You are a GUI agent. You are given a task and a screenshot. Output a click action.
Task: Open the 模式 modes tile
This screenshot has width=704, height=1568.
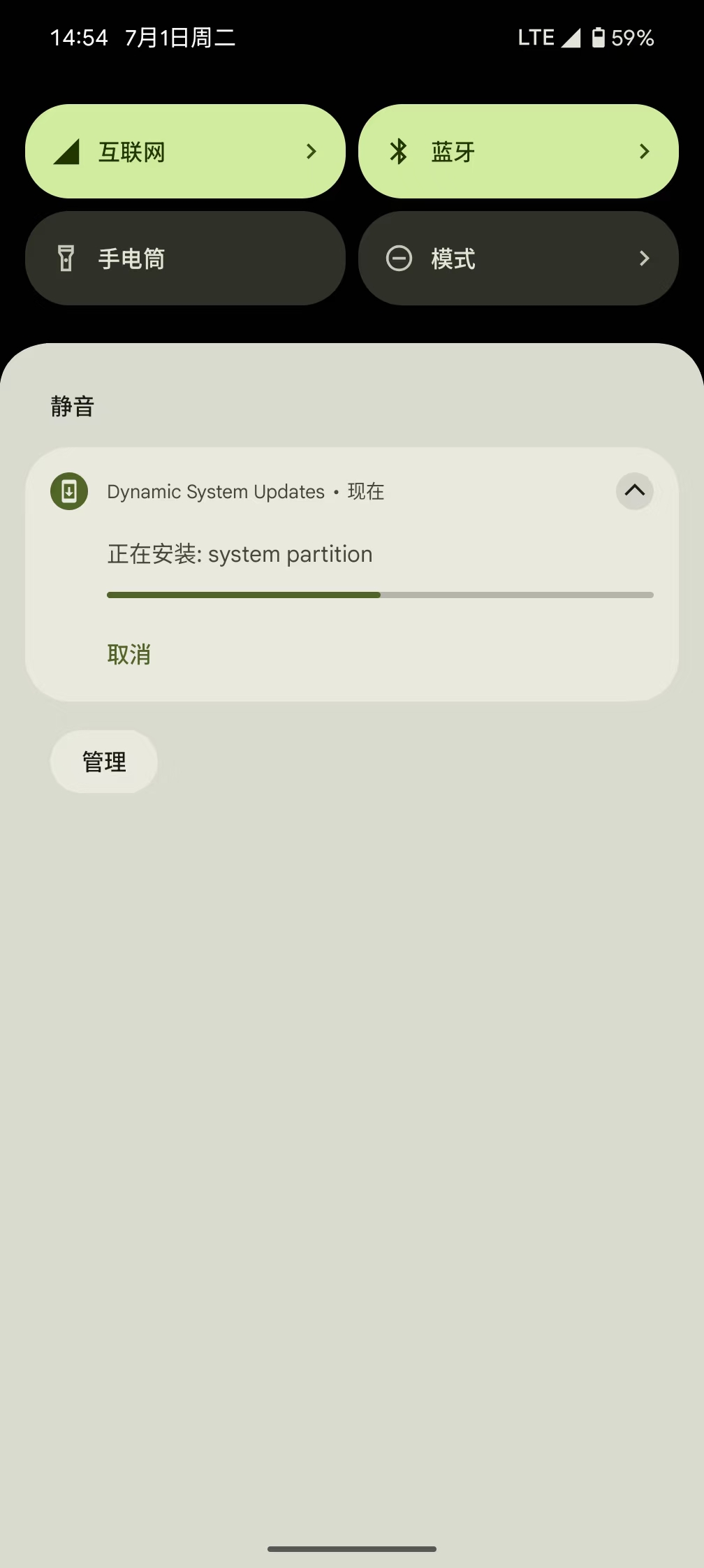pos(518,259)
